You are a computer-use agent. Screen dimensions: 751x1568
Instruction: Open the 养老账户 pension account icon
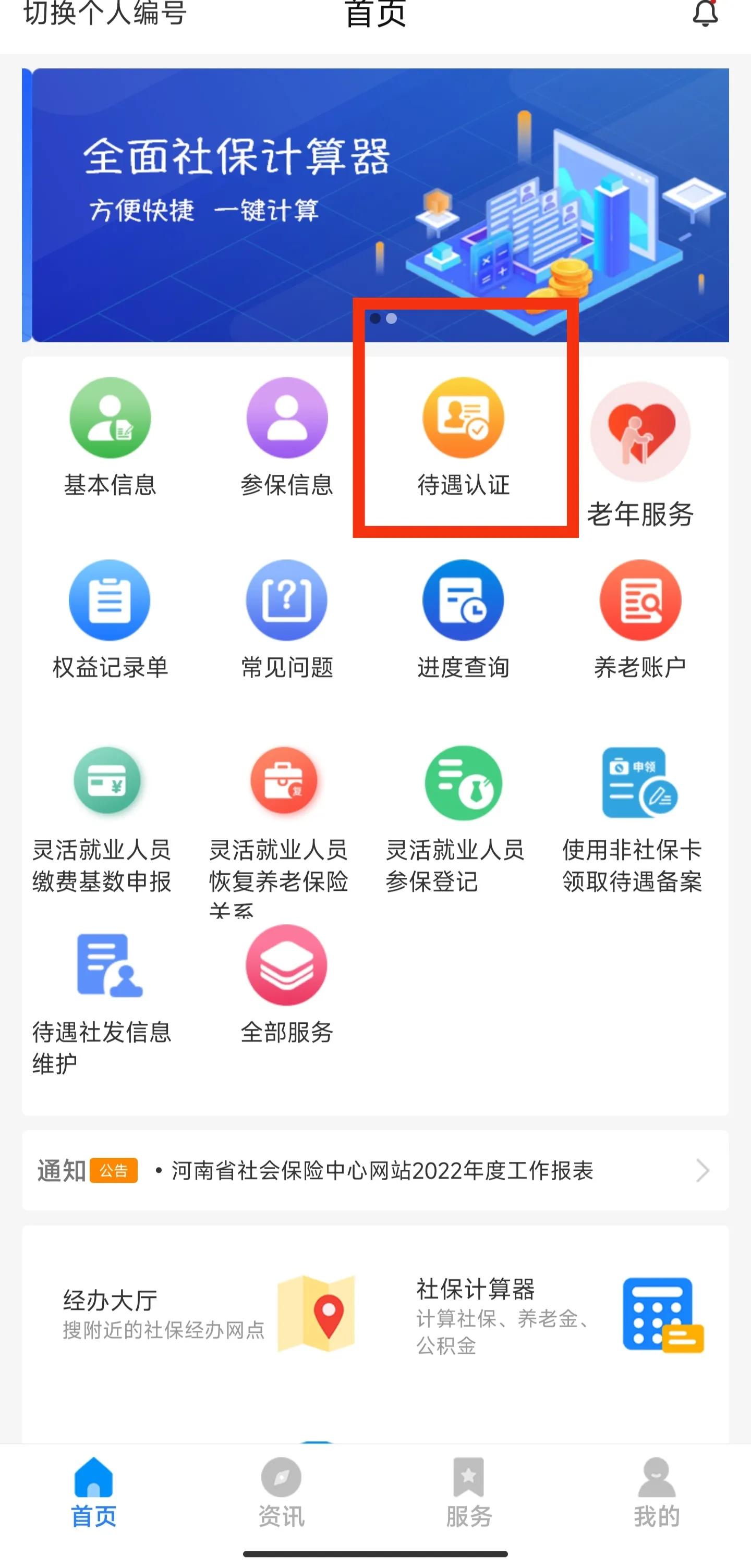coord(640,603)
